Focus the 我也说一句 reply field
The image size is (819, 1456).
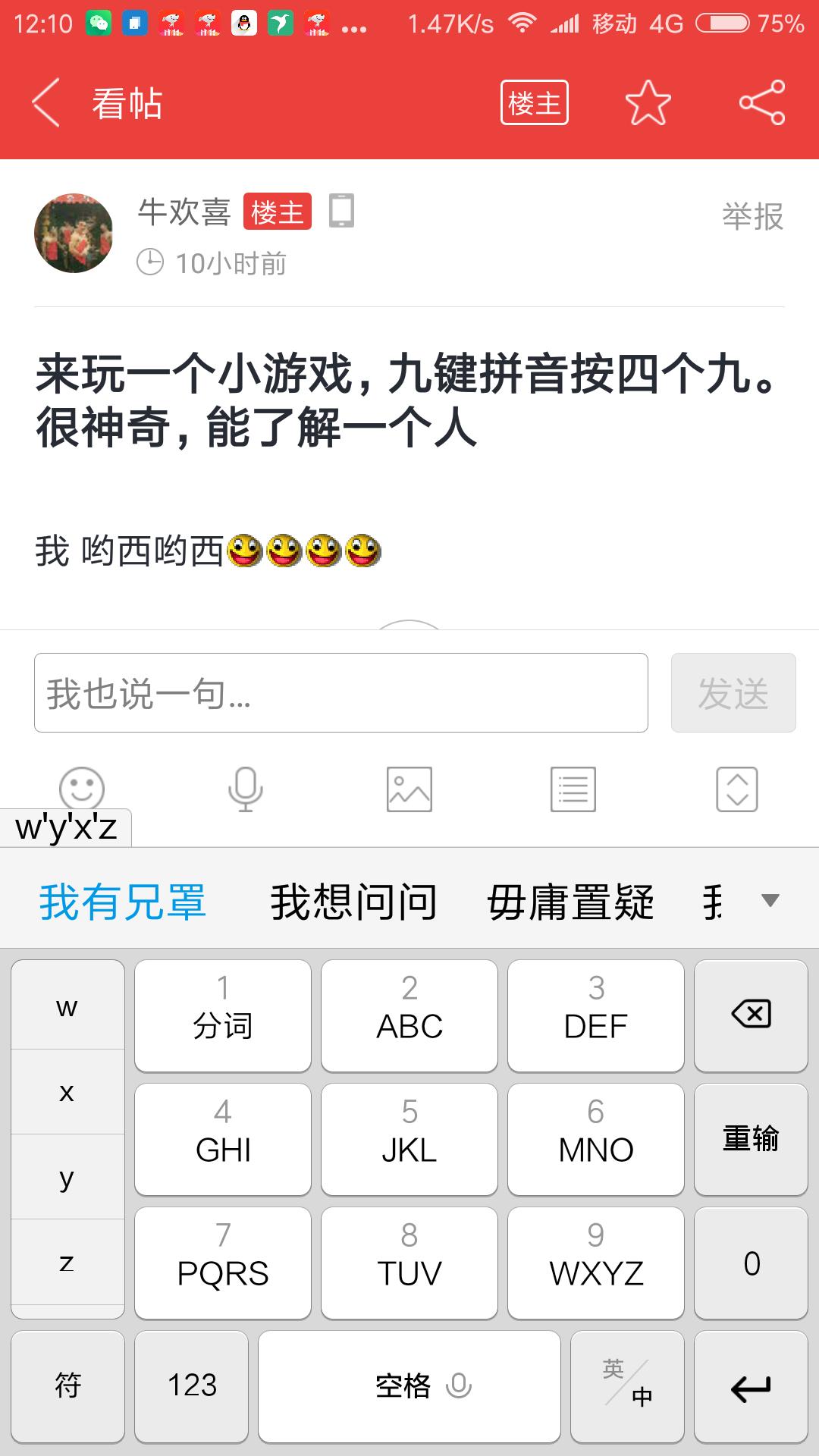[x=341, y=692]
